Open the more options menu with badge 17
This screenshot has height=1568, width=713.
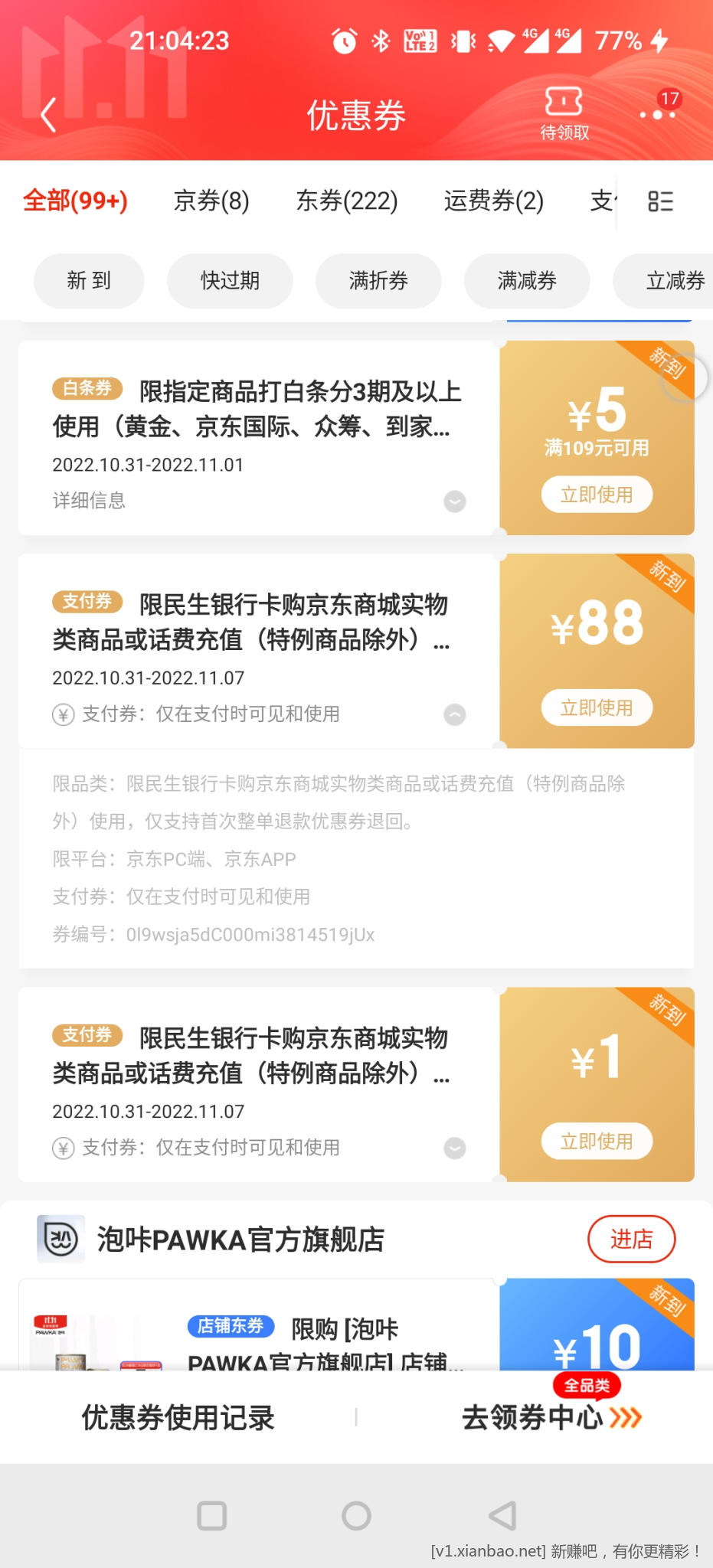click(657, 113)
